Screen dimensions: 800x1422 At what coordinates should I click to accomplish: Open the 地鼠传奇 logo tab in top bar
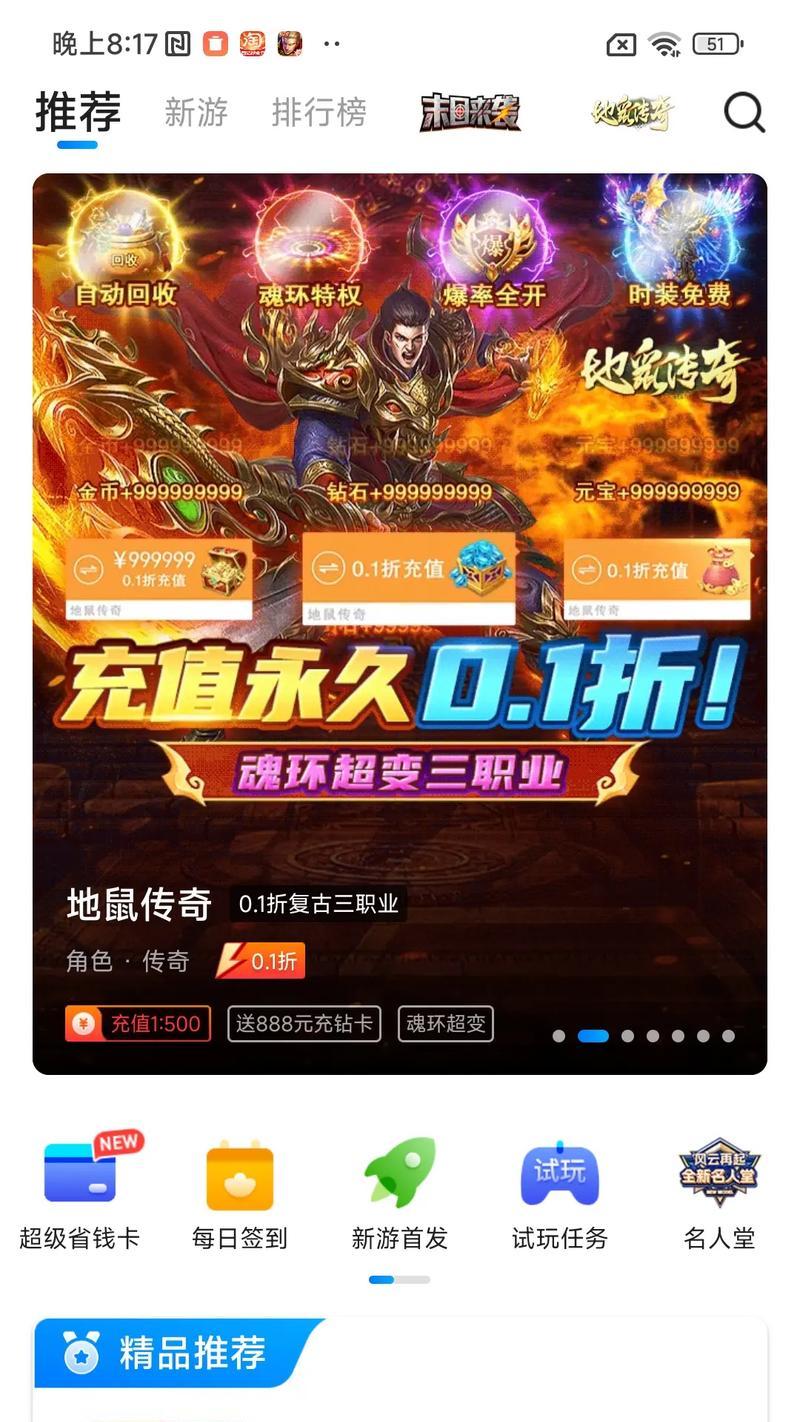632,113
